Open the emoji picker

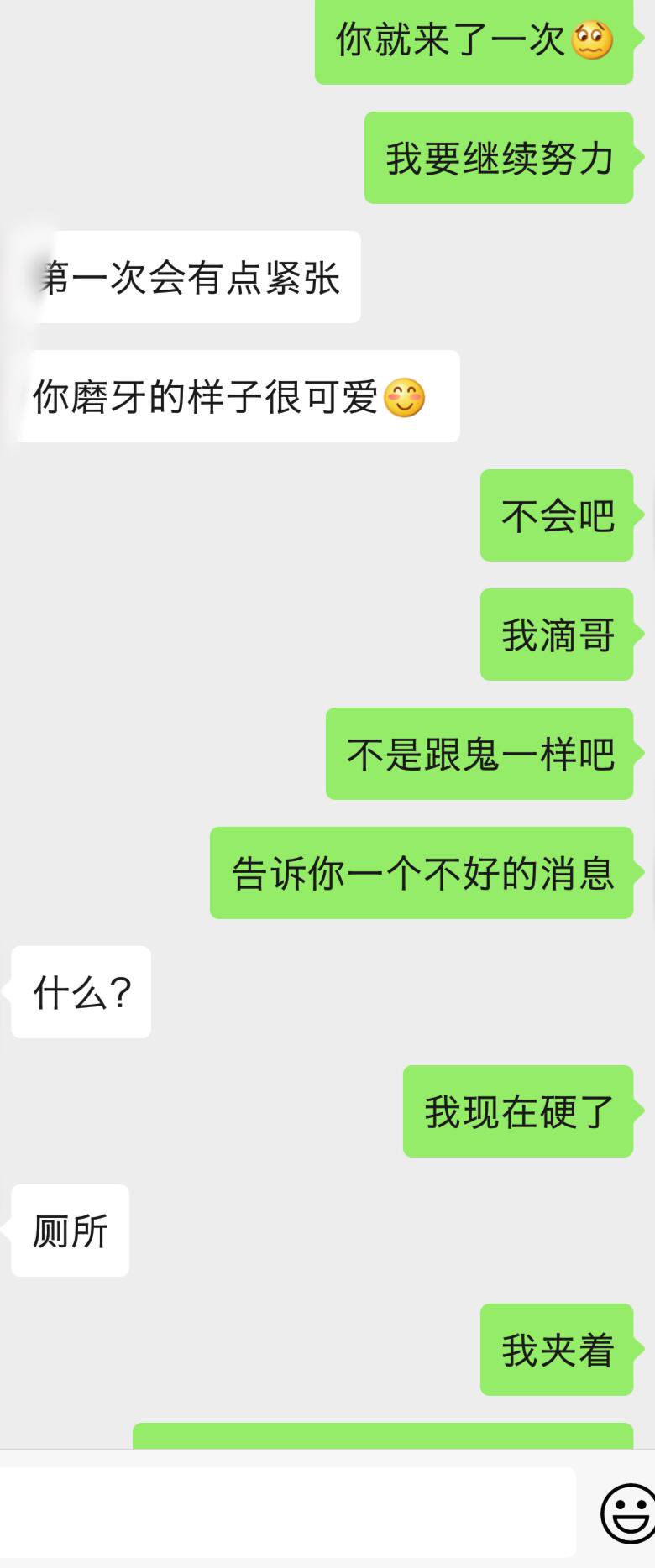pyautogui.click(x=628, y=1513)
